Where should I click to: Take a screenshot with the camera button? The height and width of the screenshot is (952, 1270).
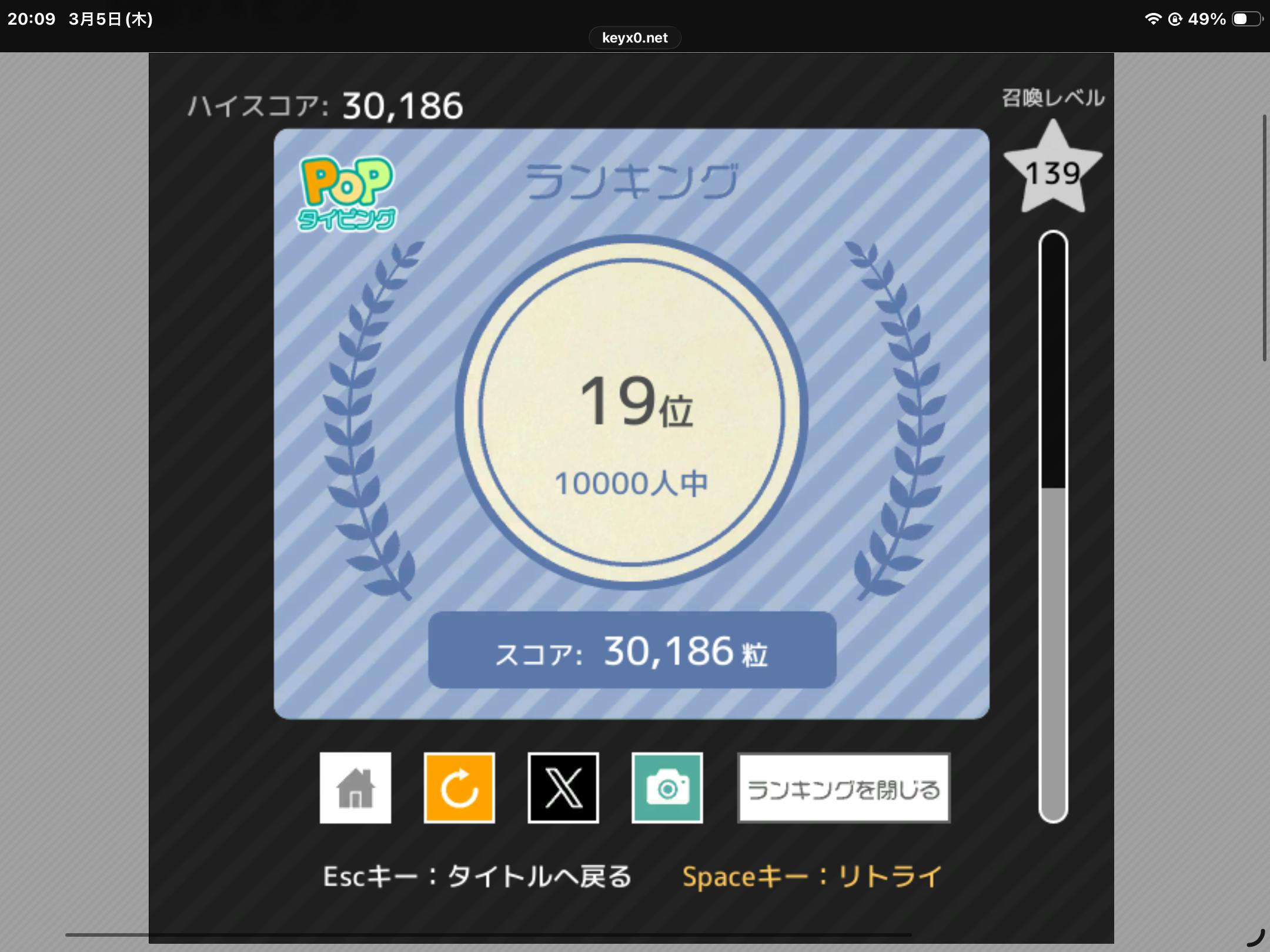pos(667,787)
